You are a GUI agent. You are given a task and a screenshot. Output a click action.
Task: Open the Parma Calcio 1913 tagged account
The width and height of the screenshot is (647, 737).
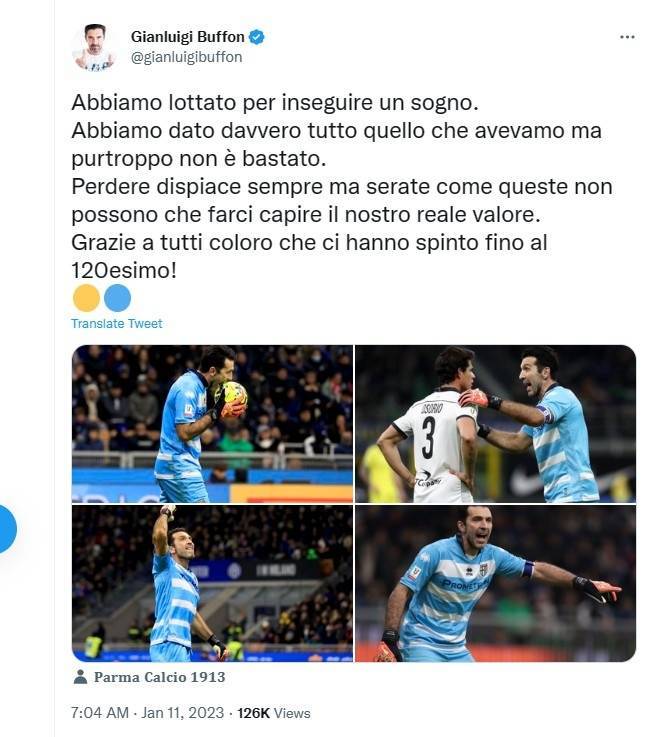158,677
